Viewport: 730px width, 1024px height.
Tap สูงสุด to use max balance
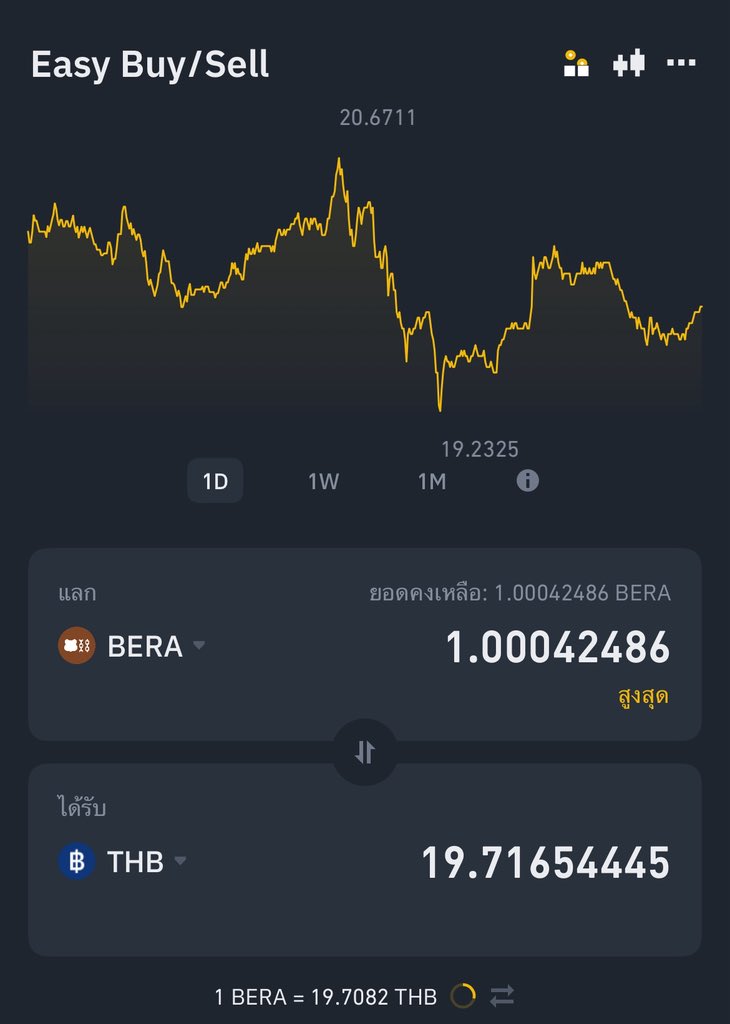click(x=643, y=696)
